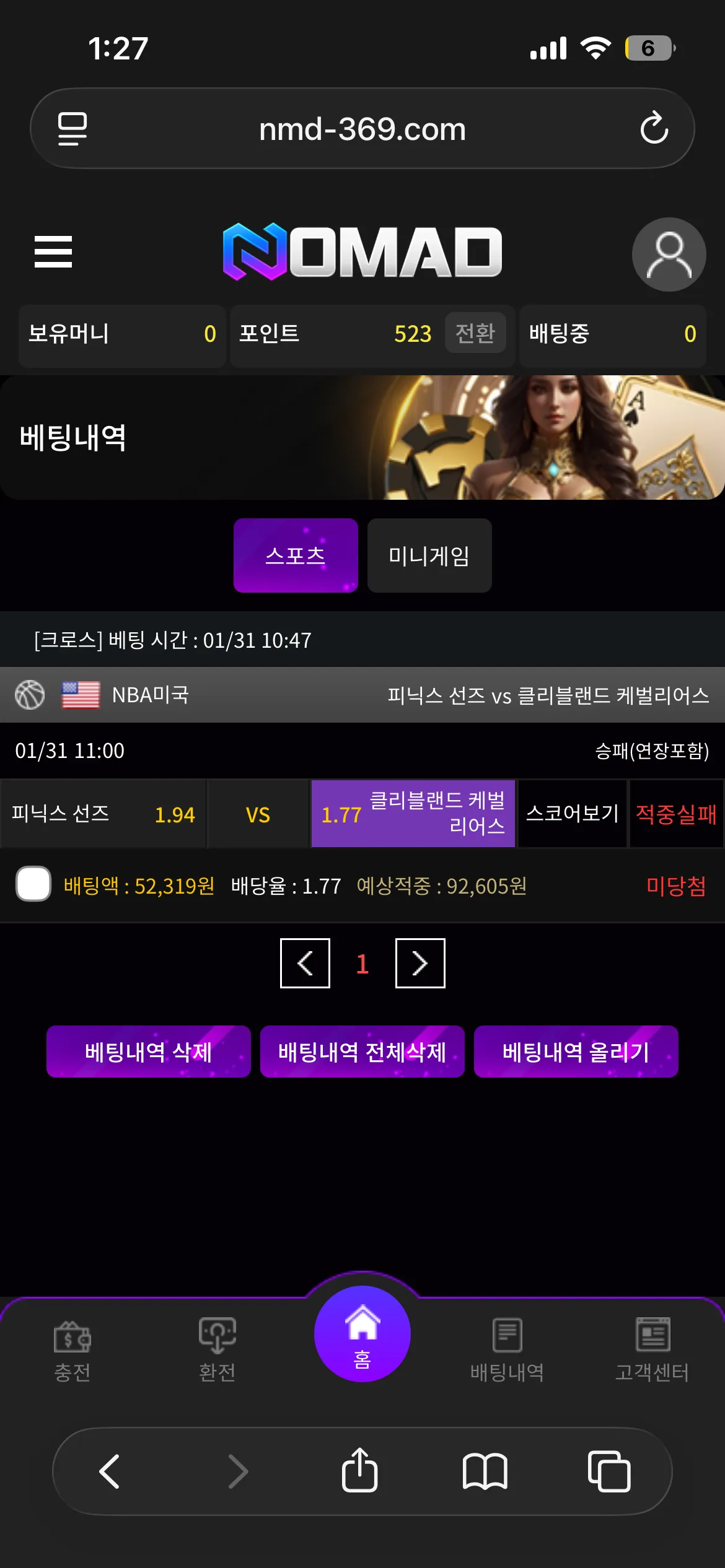Image resolution: width=725 pixels, height=1568 pixels.
Task: Go to next page arrow
Action: 420,963
